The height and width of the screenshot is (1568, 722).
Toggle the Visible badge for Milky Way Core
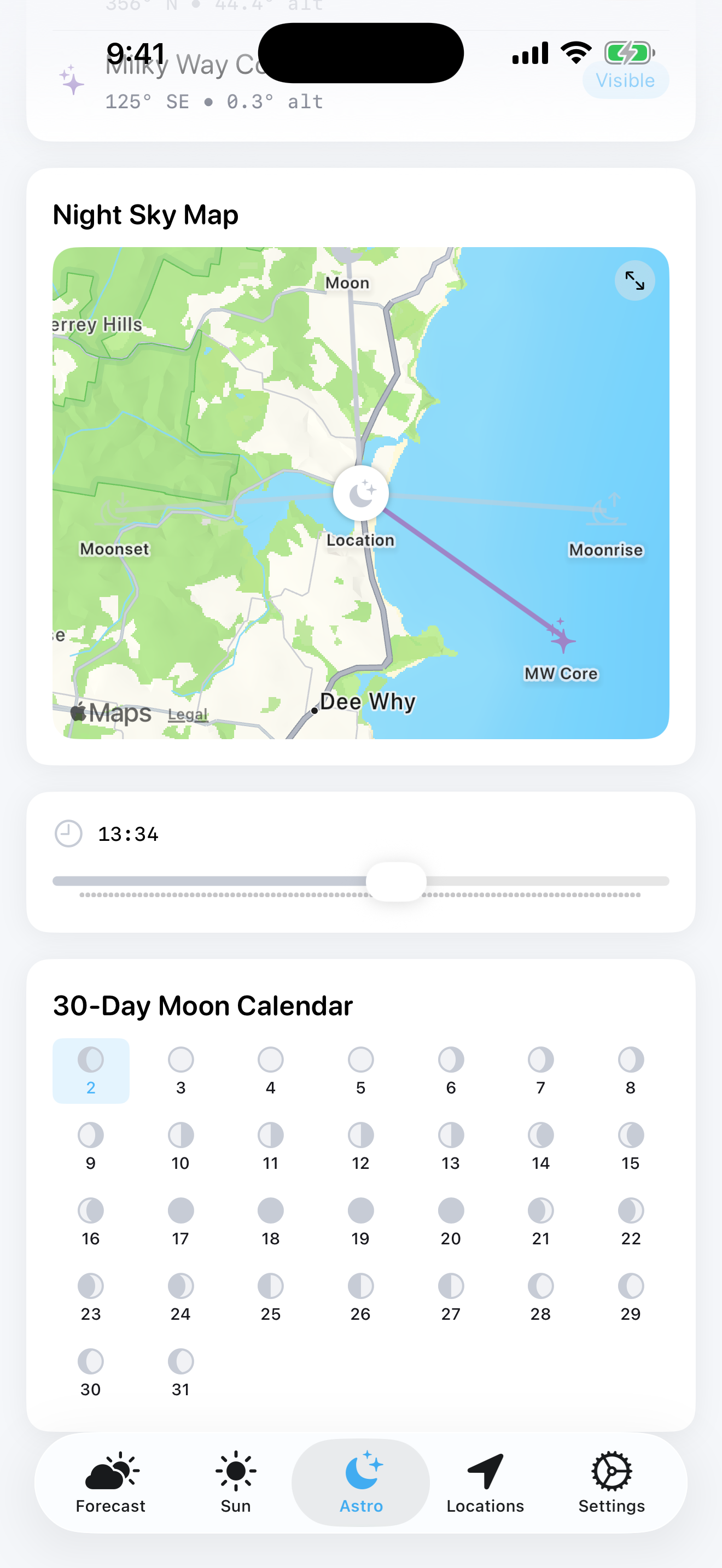[625, 80]
